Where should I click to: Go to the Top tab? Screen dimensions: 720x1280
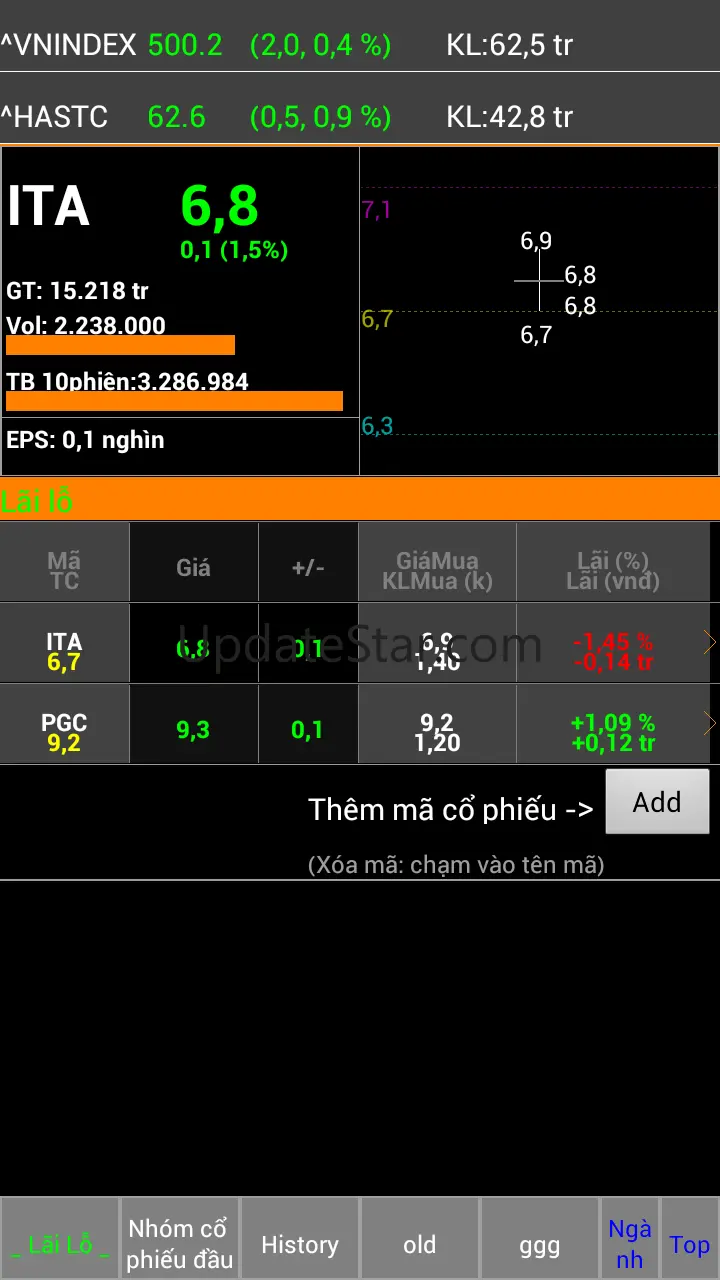coord(690,1244)
